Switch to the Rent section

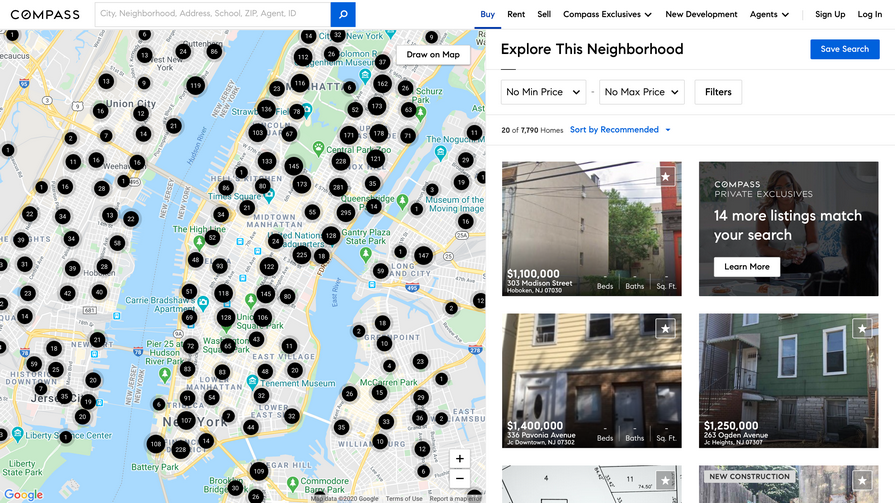[516, 15]
